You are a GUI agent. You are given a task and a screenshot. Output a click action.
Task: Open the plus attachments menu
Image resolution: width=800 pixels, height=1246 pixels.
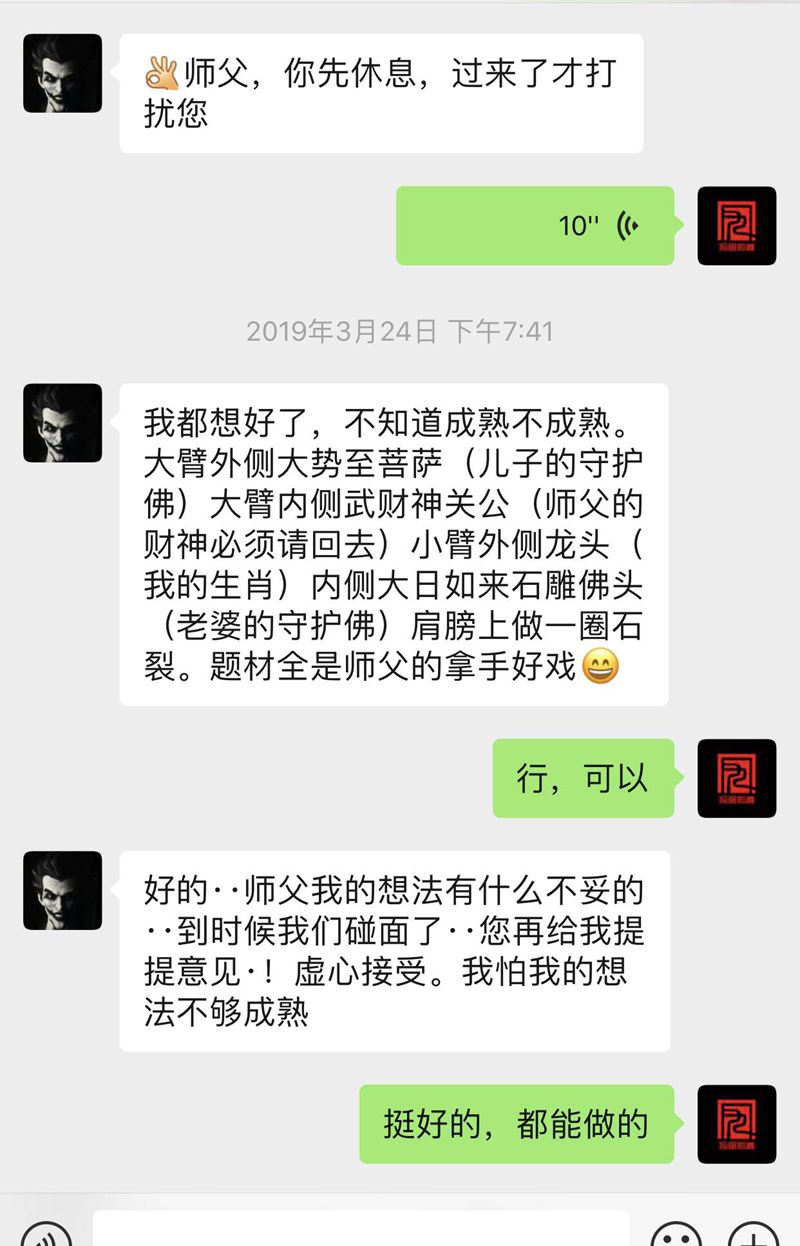coord(753,1236)
